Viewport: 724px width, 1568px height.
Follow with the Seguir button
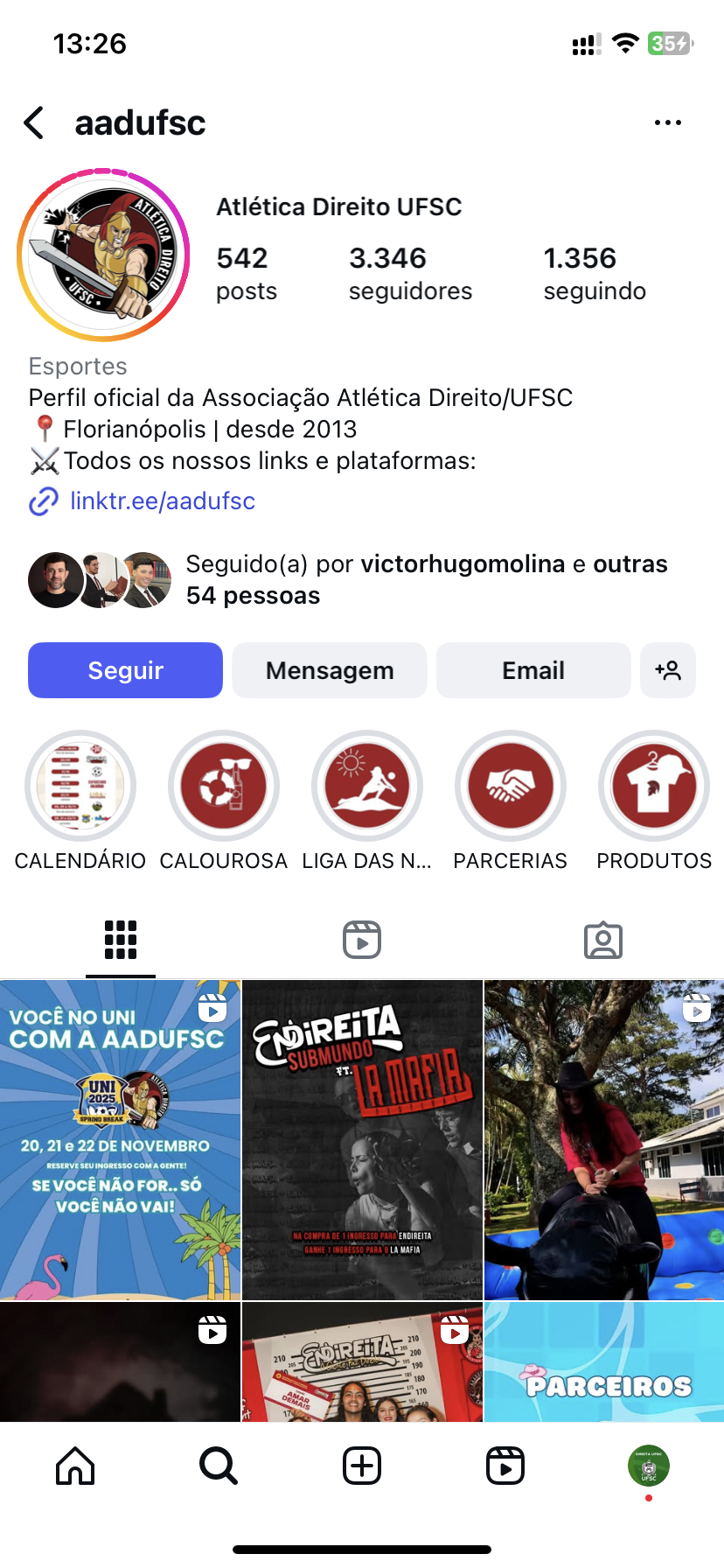point(125,670)
